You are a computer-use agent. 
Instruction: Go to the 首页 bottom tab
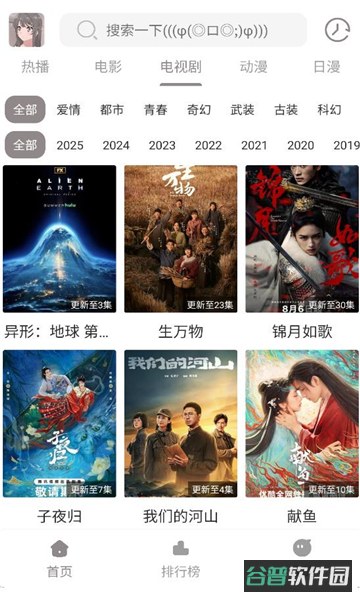click(x=59, y=559)
